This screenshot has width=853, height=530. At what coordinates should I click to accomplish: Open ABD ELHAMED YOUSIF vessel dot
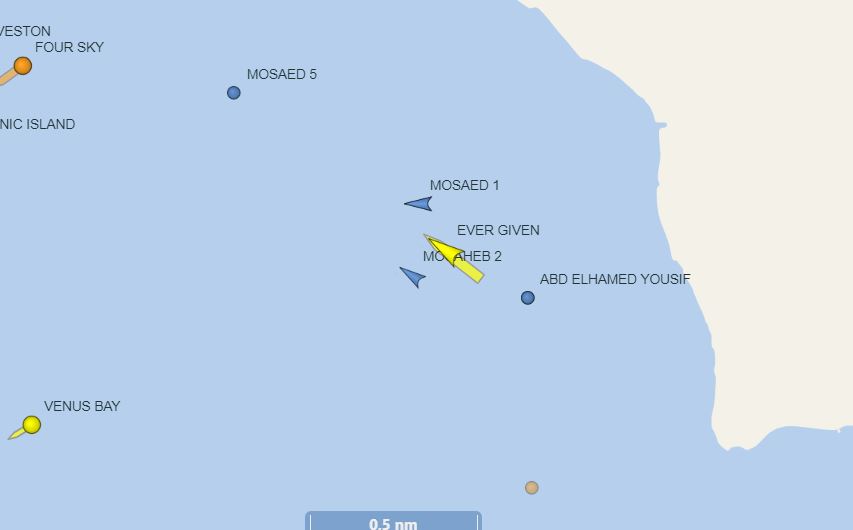pyautogui.click(x=527, y=297)
